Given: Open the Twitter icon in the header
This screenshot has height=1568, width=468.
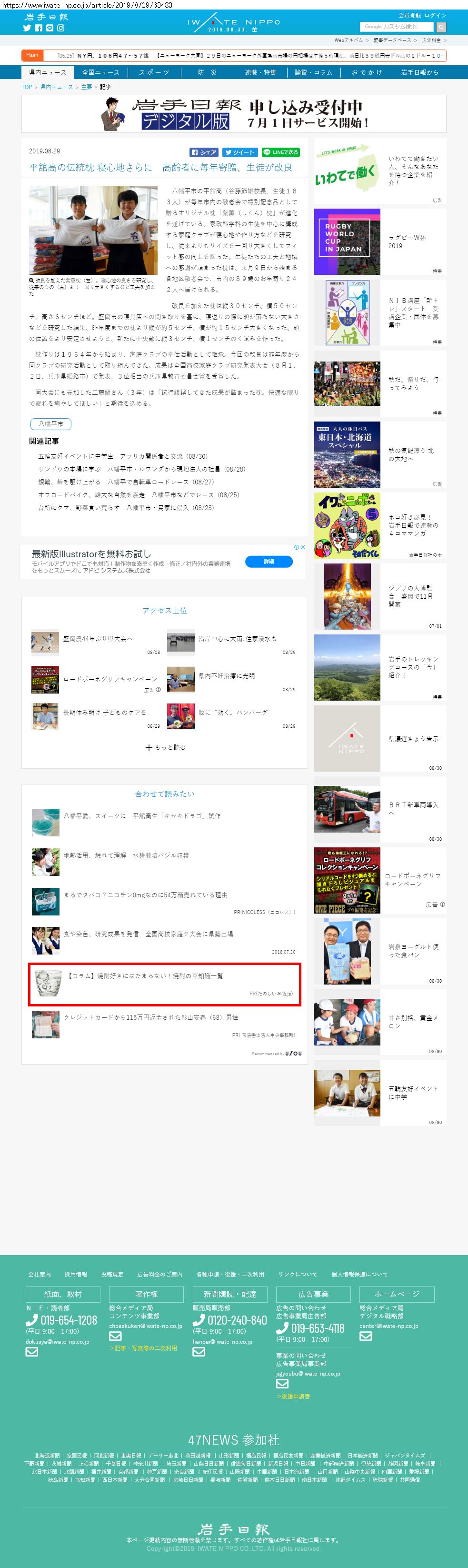Looking at the screenshot, I should click(x=27, y=28).
